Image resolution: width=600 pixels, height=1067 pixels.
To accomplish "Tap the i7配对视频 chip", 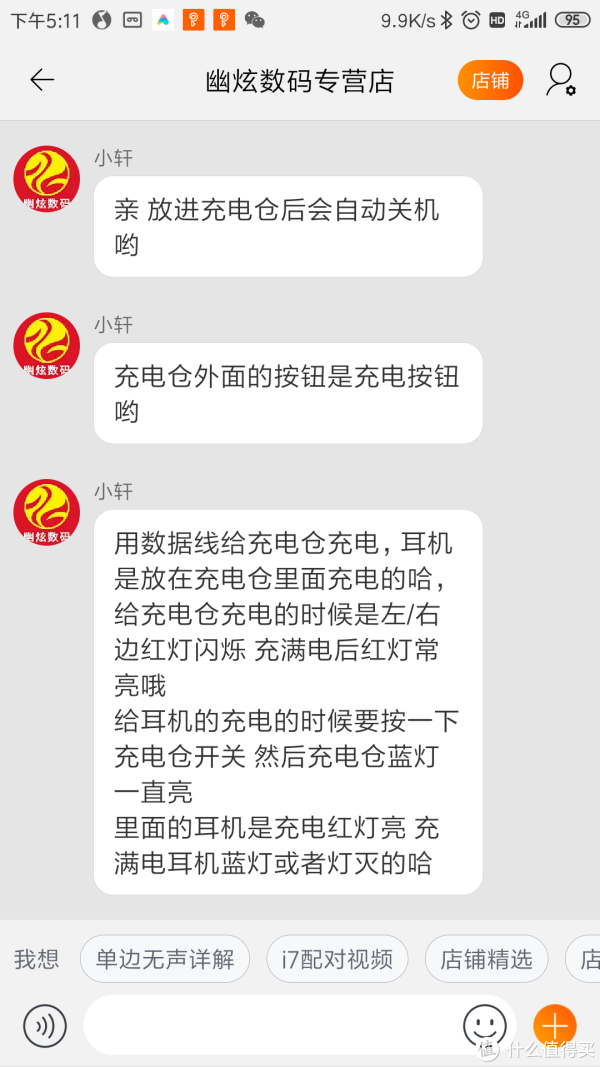I will 337,959.
